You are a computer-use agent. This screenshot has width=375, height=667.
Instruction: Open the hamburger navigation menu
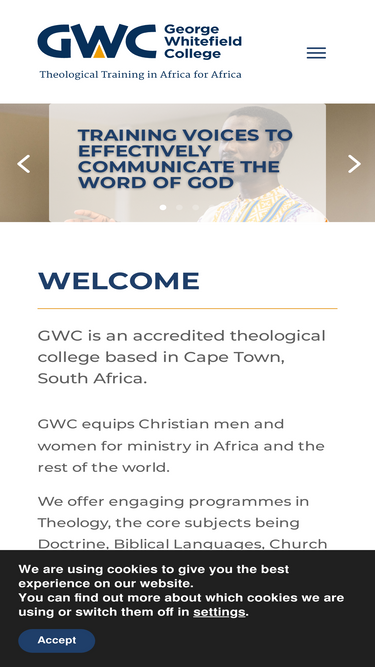click(x=316, y=53)
